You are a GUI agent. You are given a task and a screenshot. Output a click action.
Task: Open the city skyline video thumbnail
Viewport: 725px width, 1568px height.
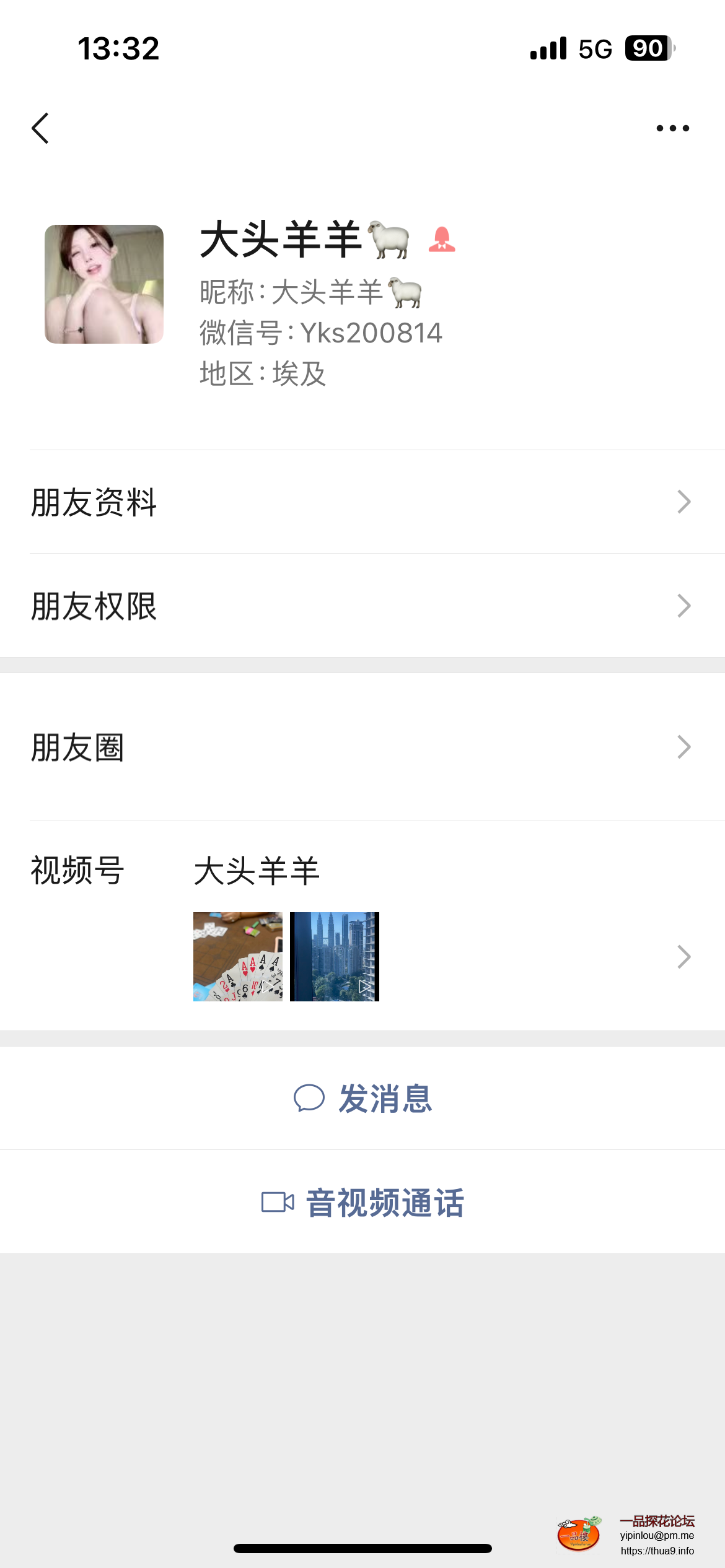[x=335, y=957]
